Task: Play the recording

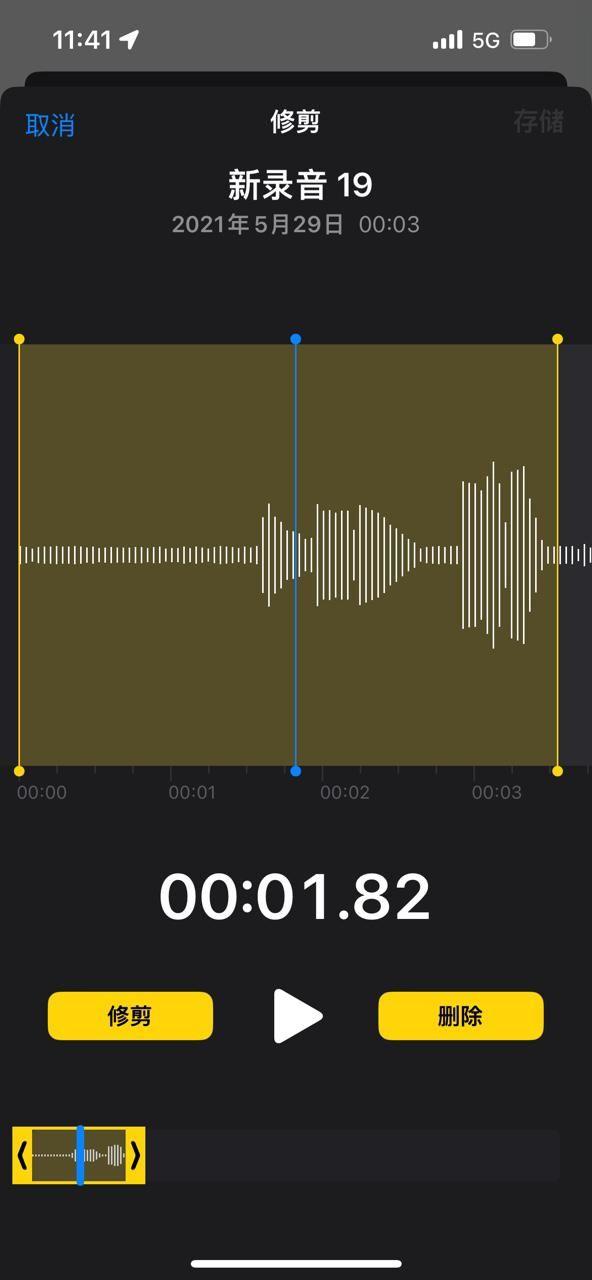Action: point(298,1016)
